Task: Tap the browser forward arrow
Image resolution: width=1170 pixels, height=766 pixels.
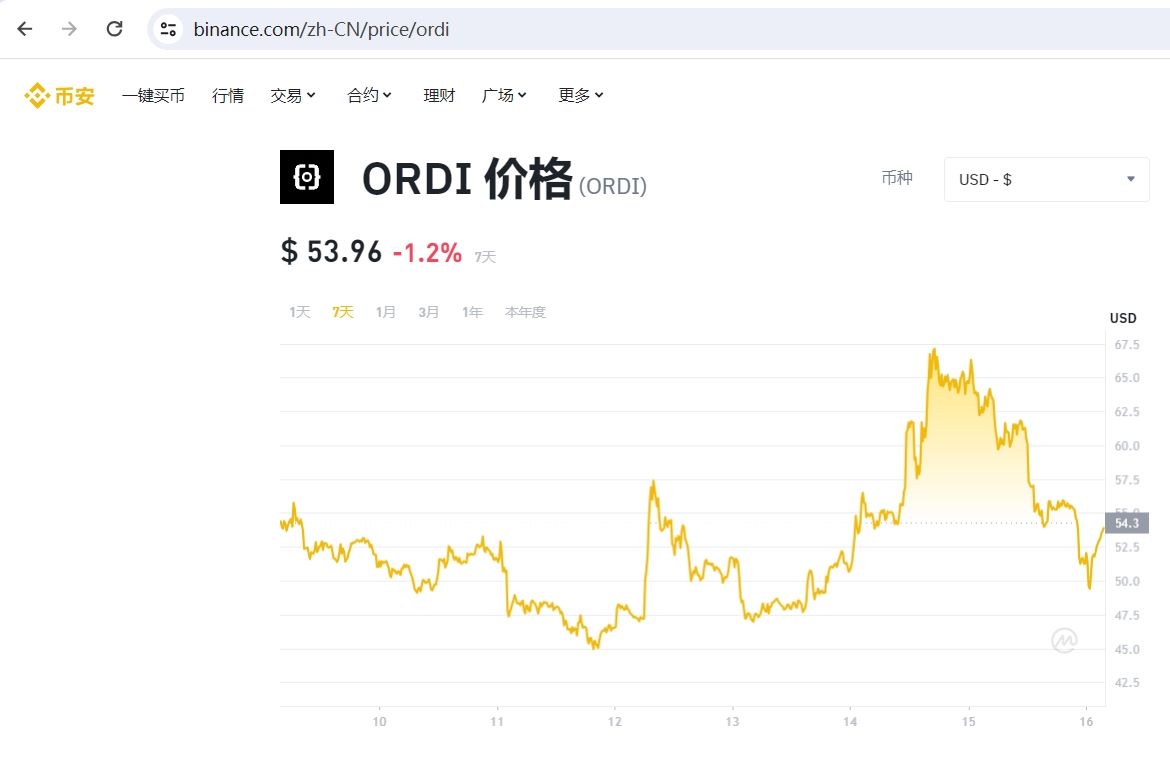Action: [x=69, y=29]
